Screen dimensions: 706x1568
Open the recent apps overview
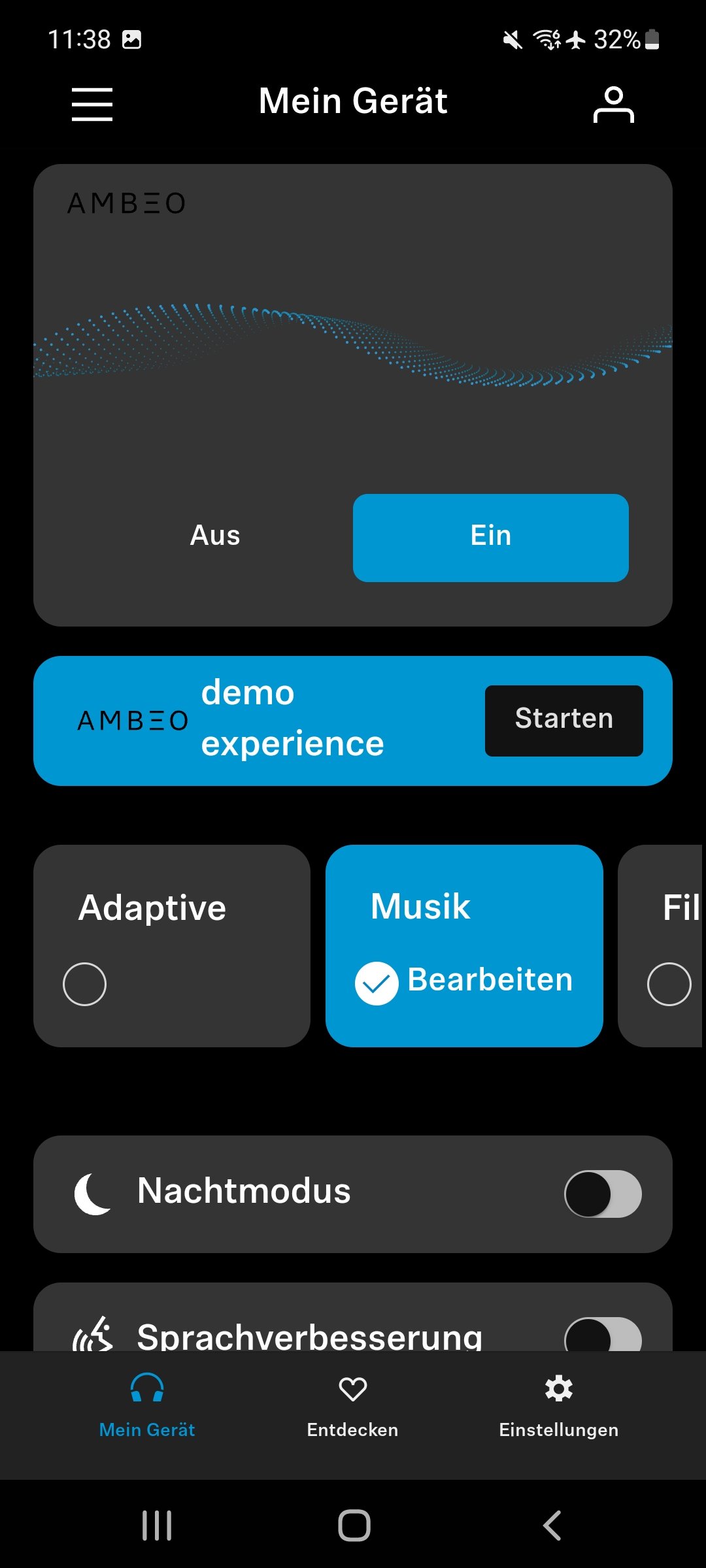[157, 1526]
